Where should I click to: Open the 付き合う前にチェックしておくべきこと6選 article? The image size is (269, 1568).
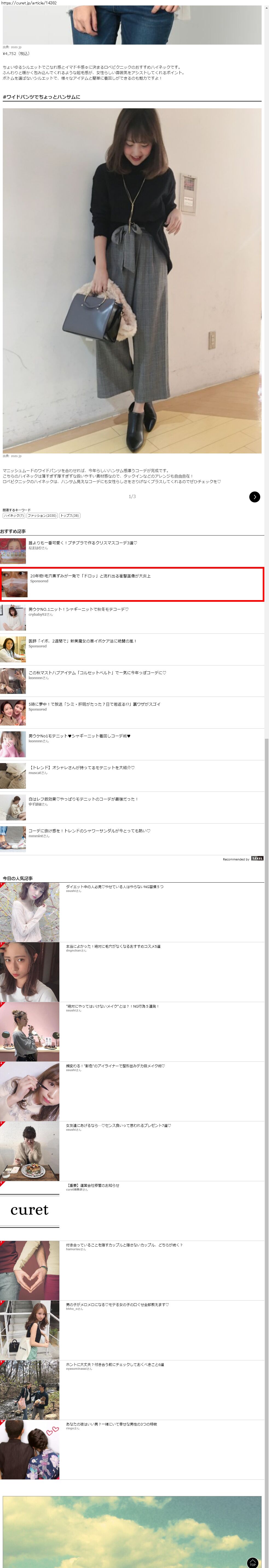point(115,1365)
